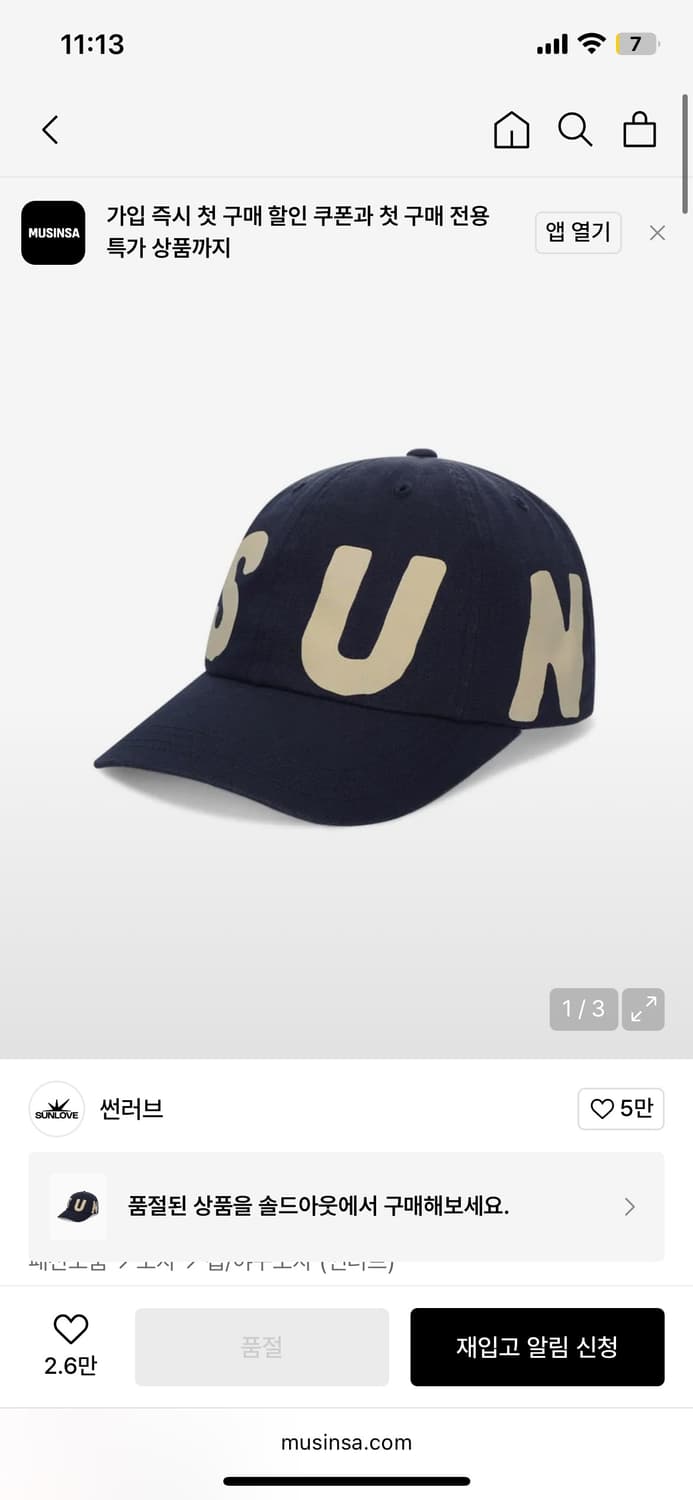Screen dimensions: 693x1500
Task: Go back to the previous page
Action: [50, 130]
